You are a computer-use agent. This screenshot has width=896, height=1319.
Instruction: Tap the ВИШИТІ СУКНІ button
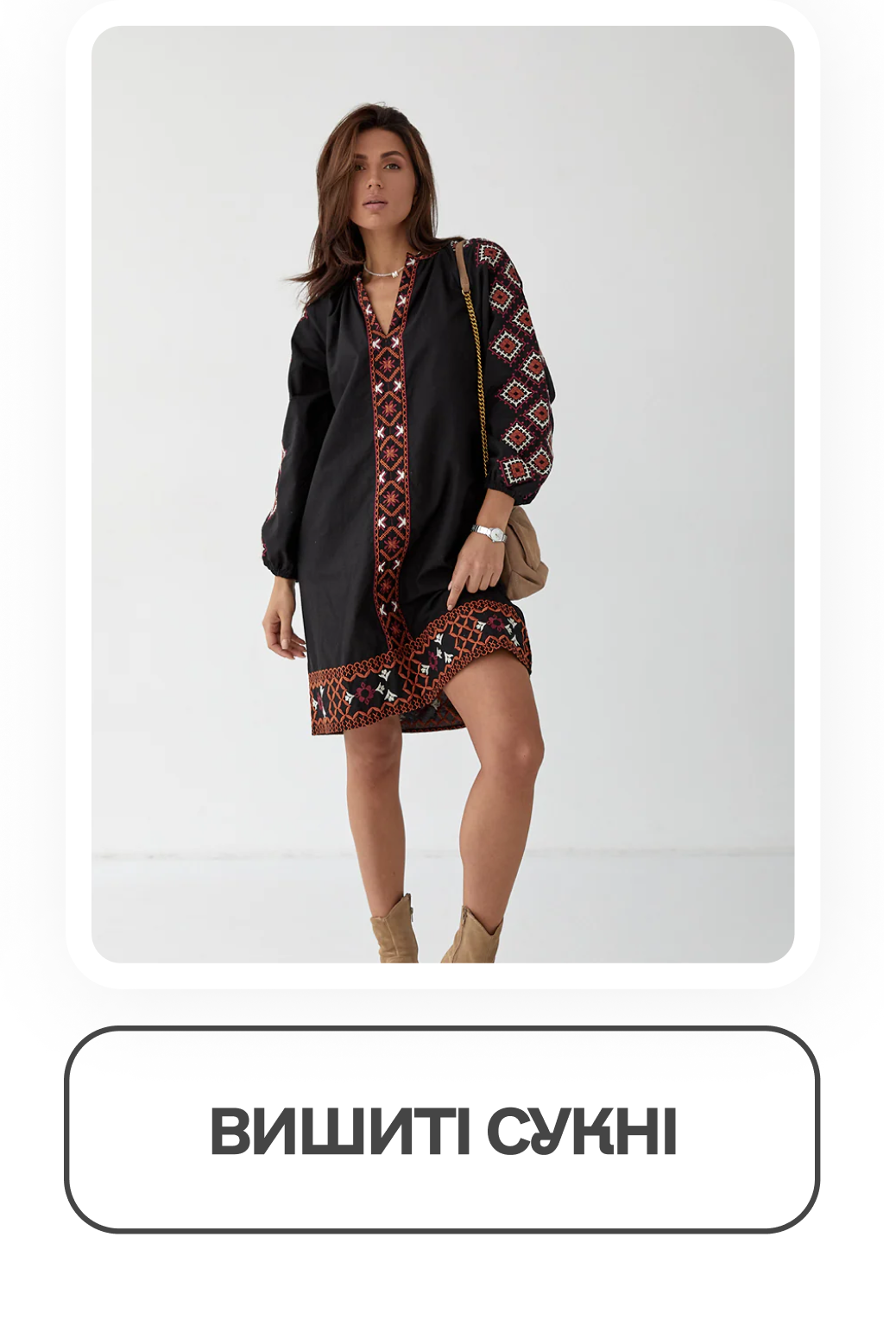click(x=442, y=1129)
